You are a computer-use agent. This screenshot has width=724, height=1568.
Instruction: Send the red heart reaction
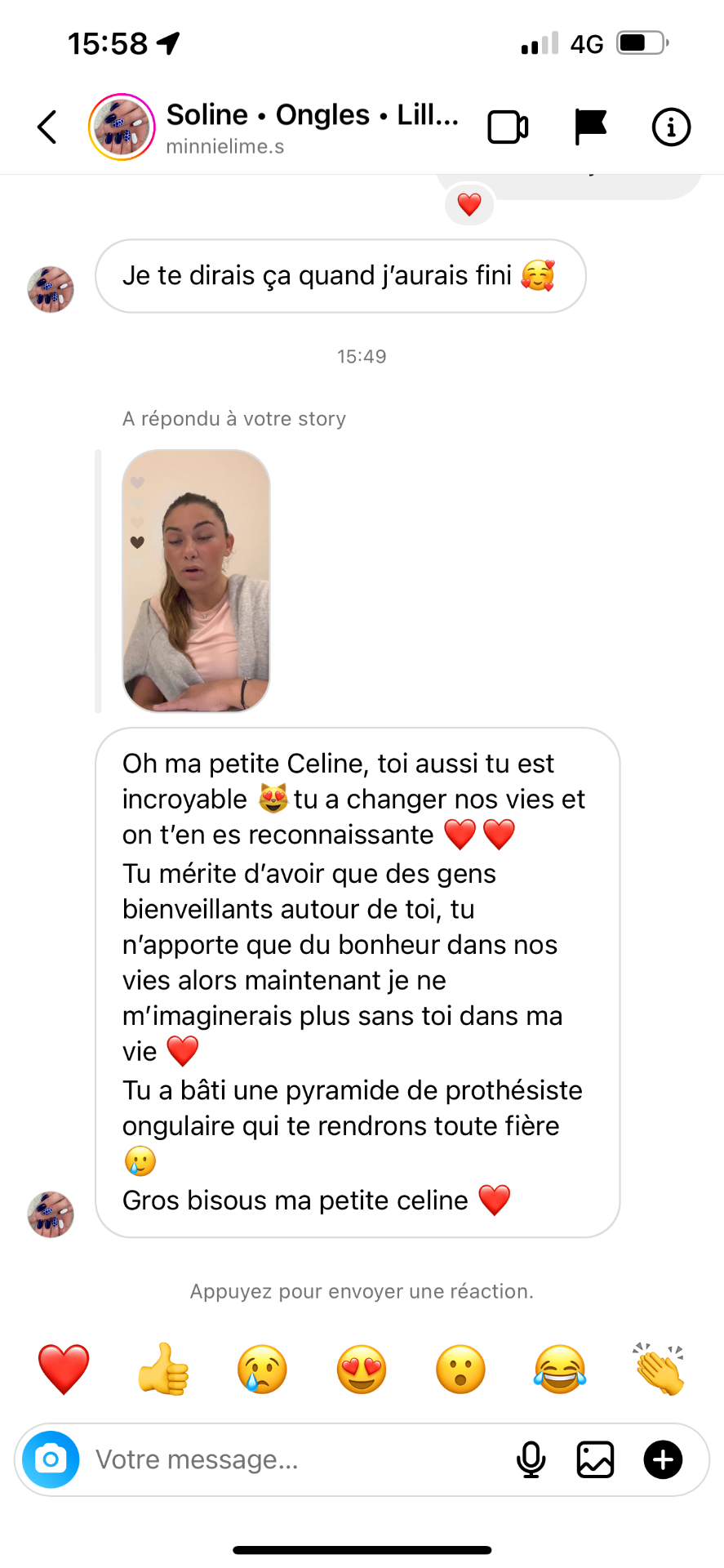point(64,1370)
